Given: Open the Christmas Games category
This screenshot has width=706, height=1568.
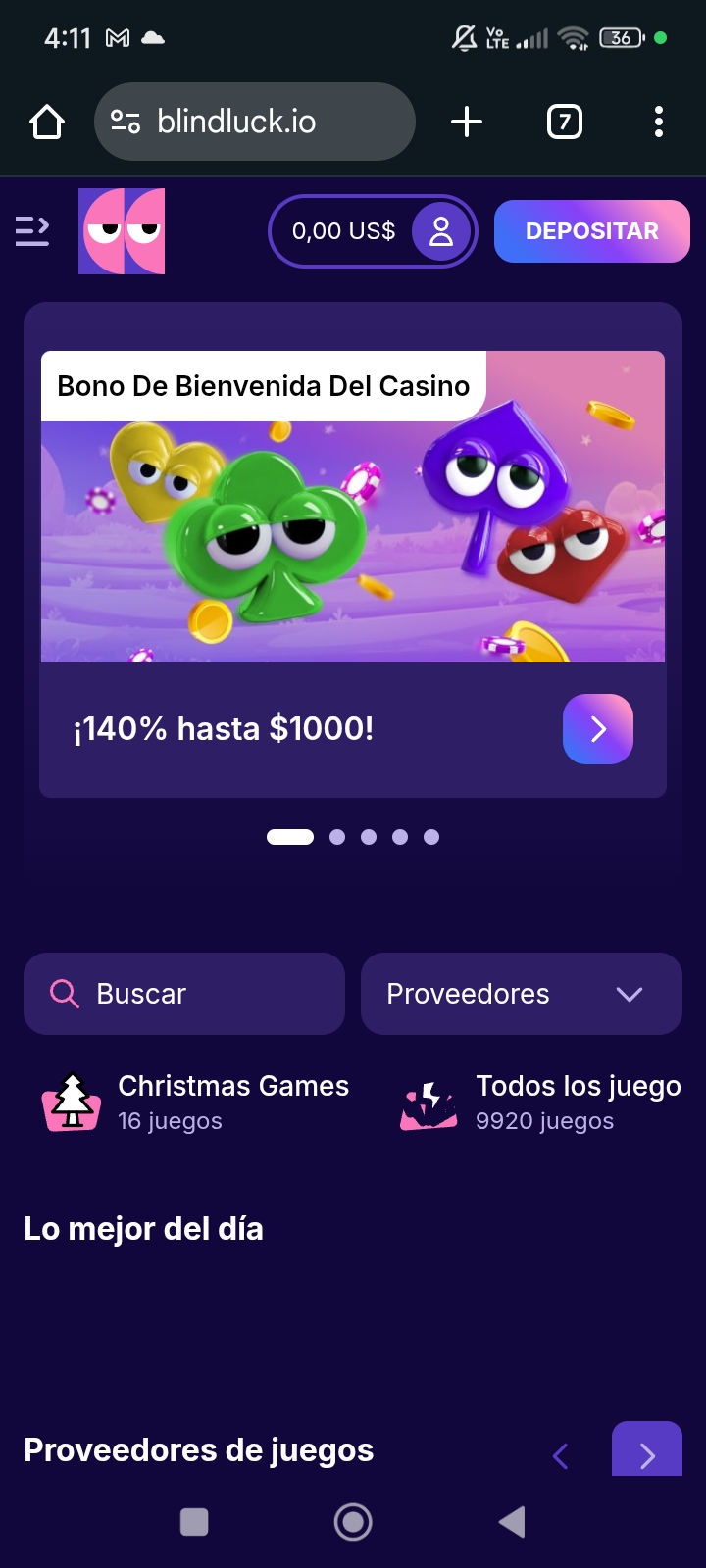Looking at the screenshot, I should [x=196, y=1102].
